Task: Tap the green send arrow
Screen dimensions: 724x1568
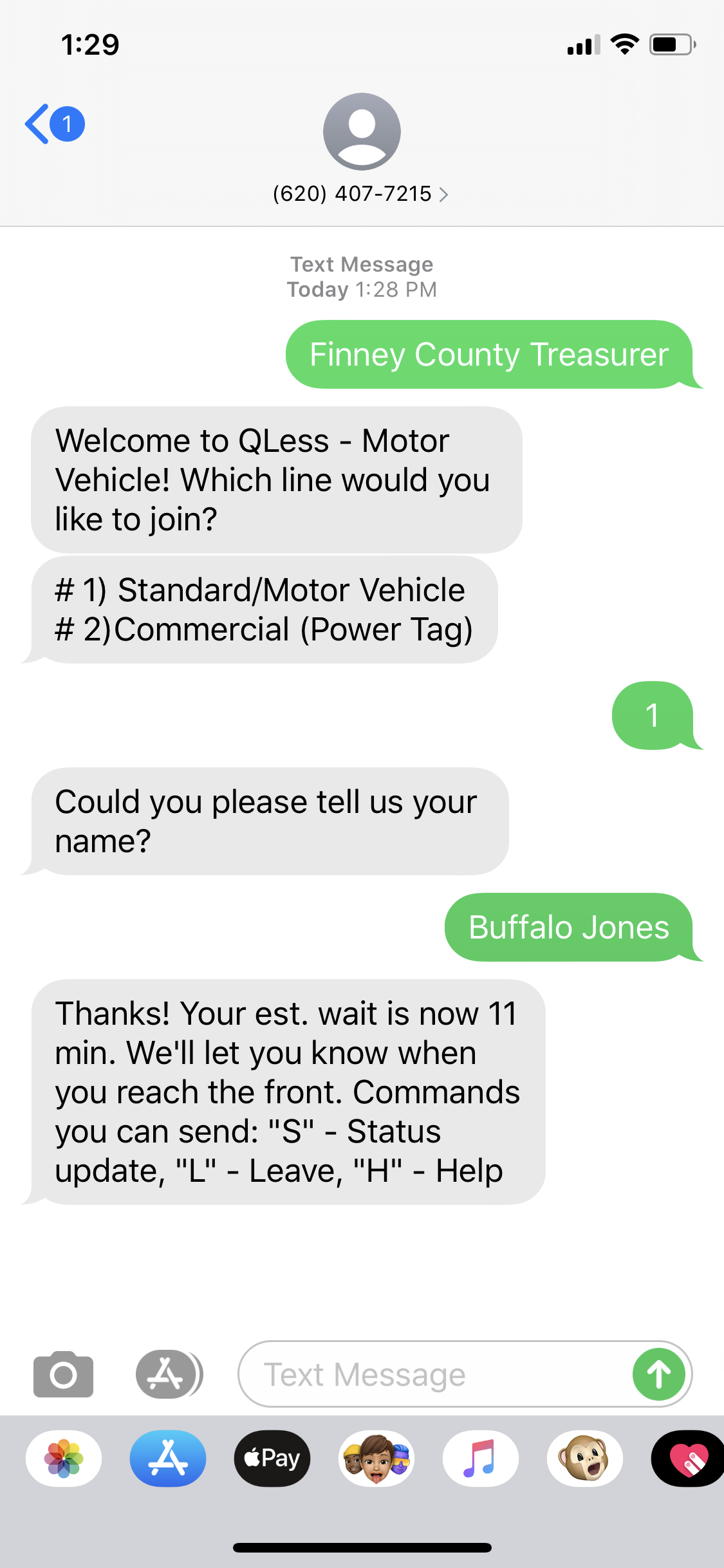Action: click(658, 1374)
